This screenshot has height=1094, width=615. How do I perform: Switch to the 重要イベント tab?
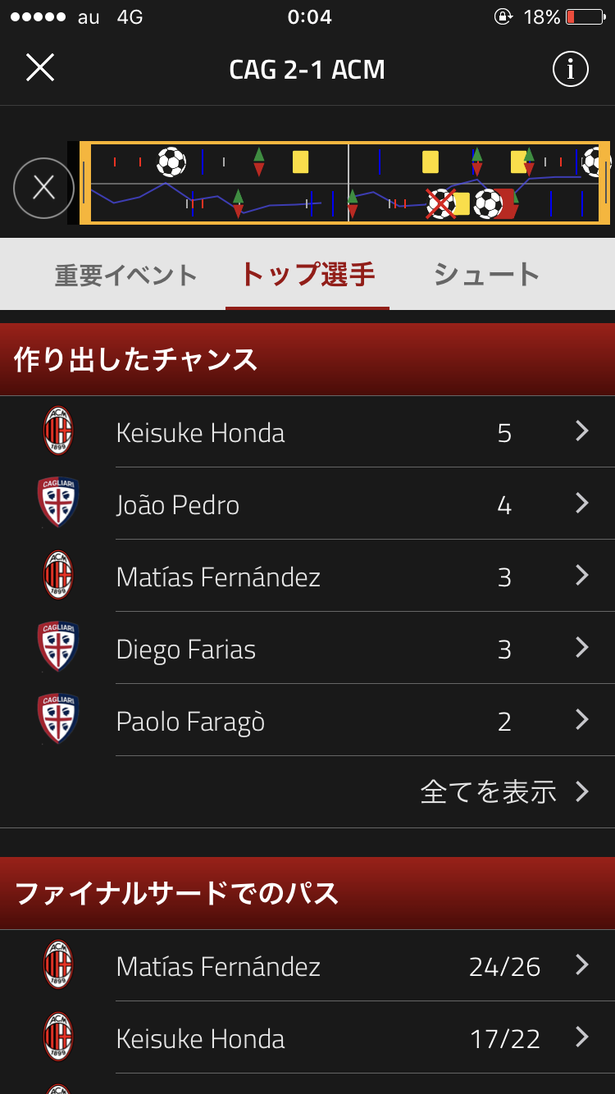[126, 275]
